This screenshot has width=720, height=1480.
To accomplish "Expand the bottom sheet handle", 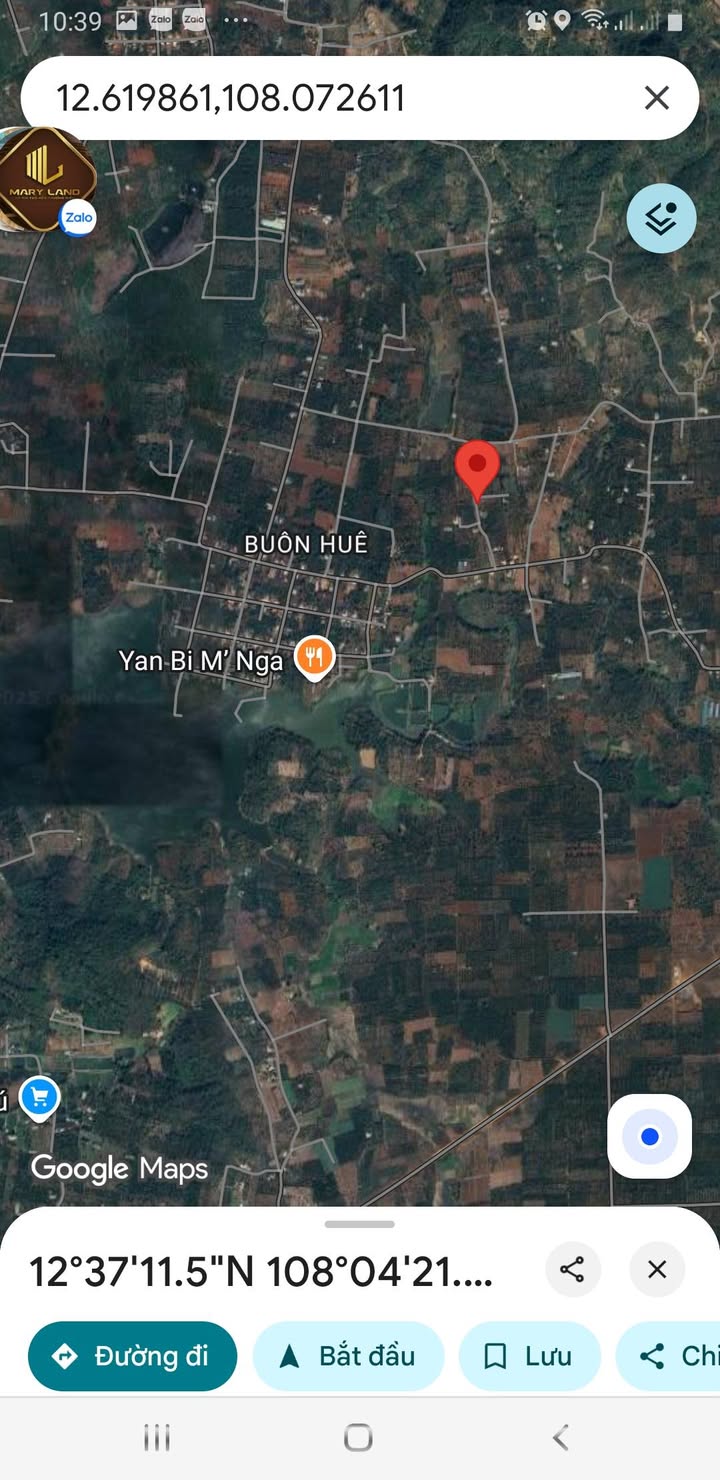I will click(x=360, y=1224).
